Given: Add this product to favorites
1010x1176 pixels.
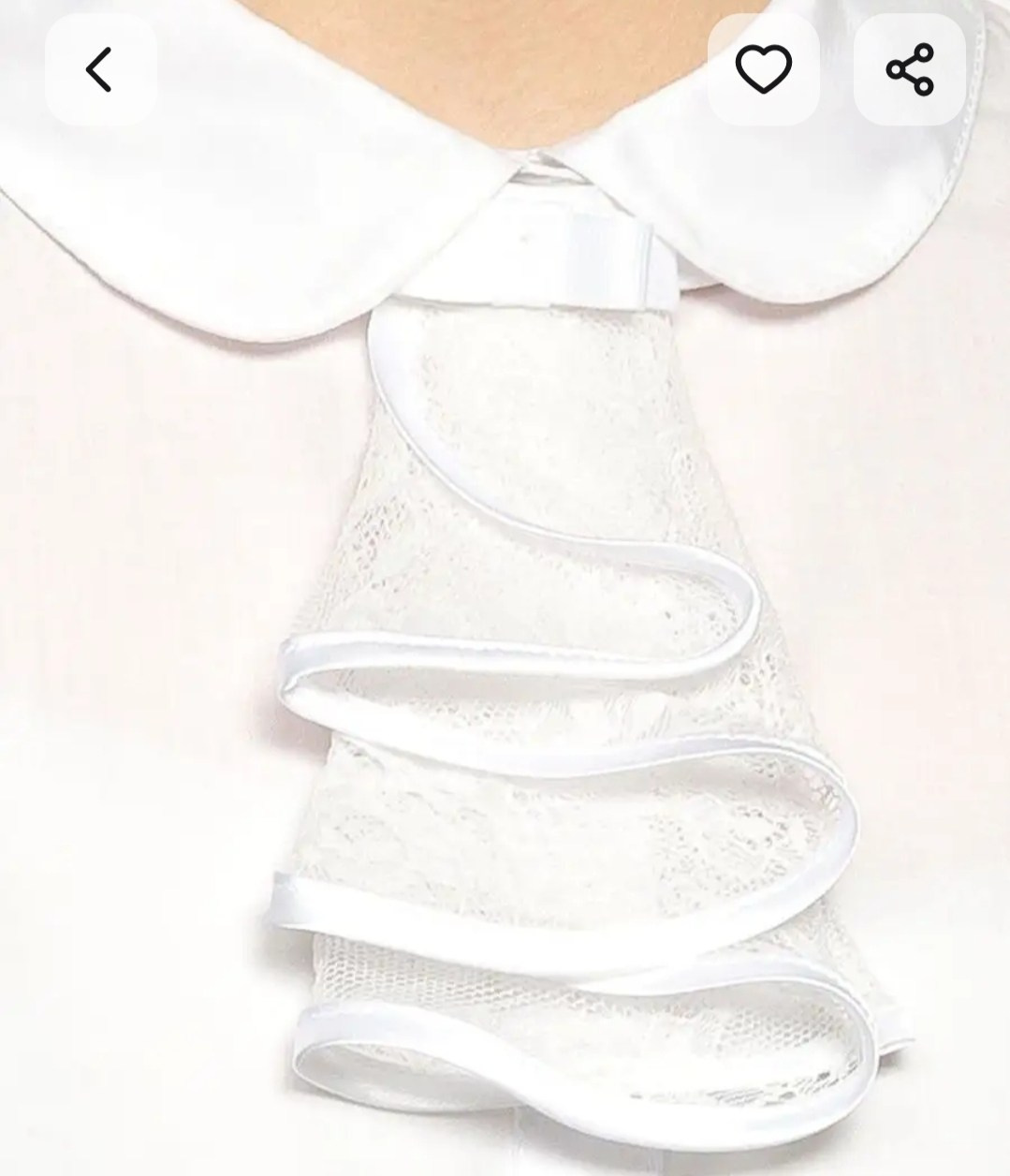Looking at the screenshot, I should pos(763,70).
